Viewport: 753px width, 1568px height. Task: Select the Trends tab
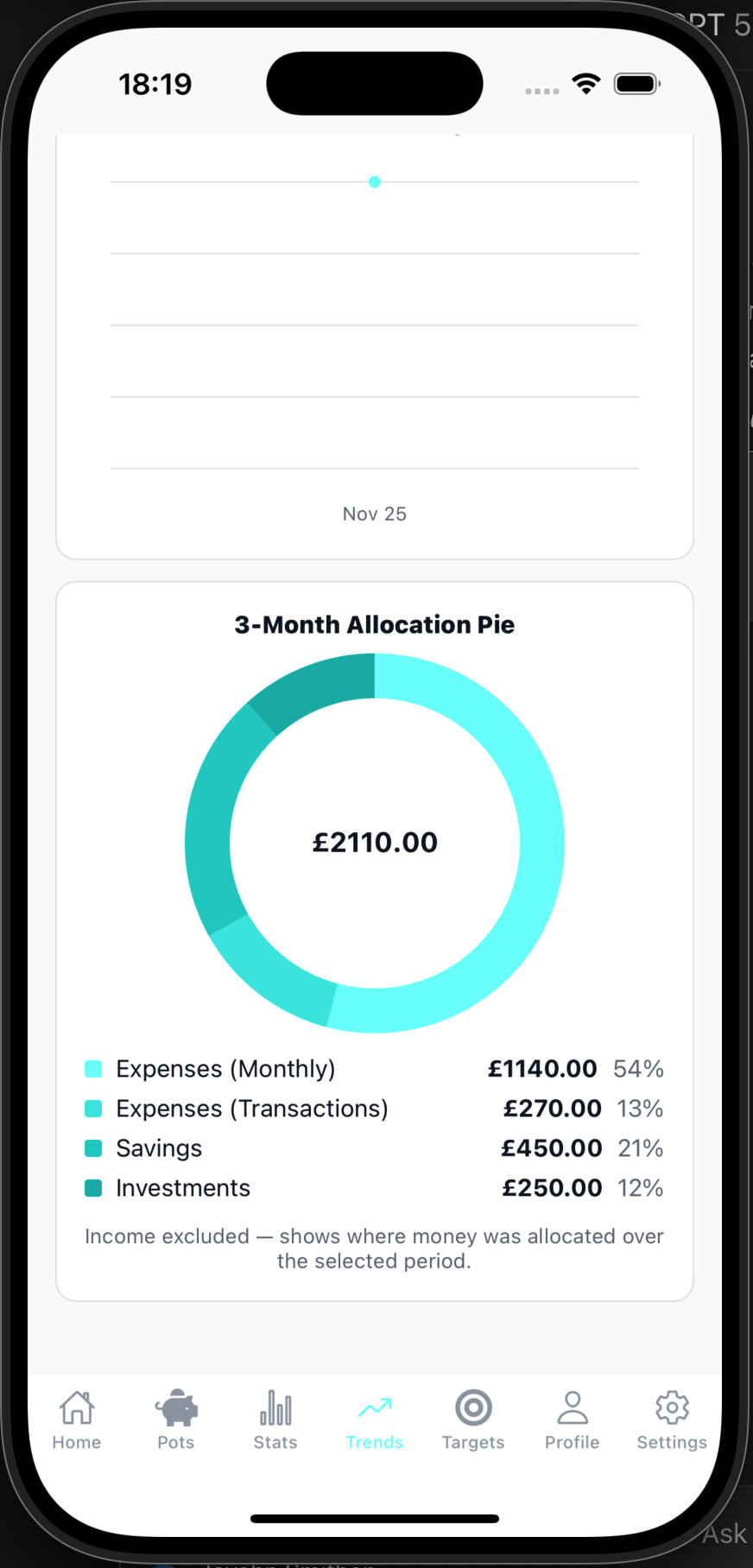375,1419
